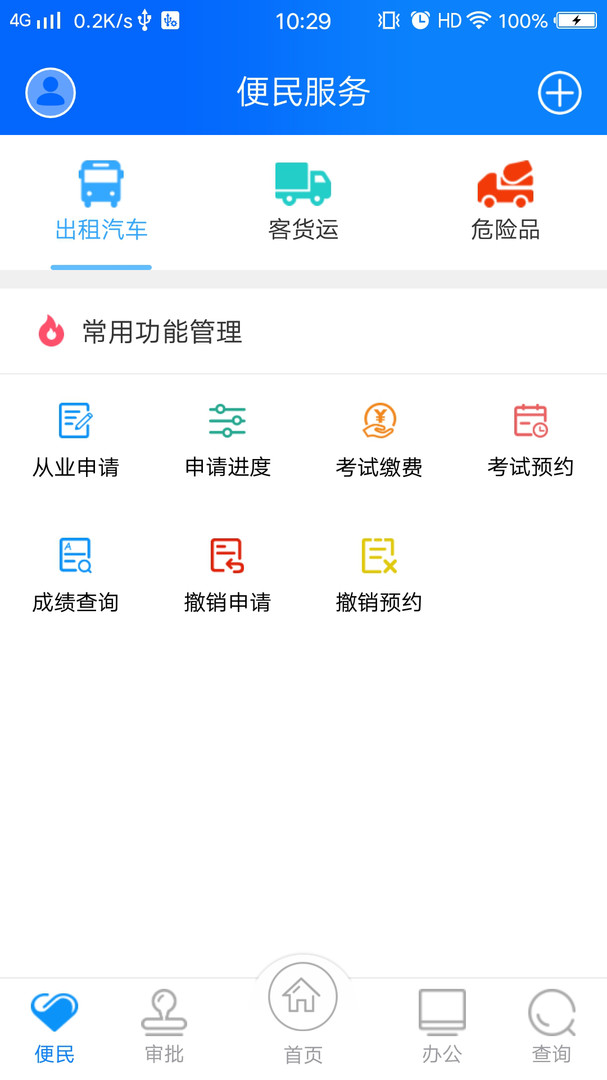
Task: Select the 便民 bottom tab
Action: (54, 1026)
